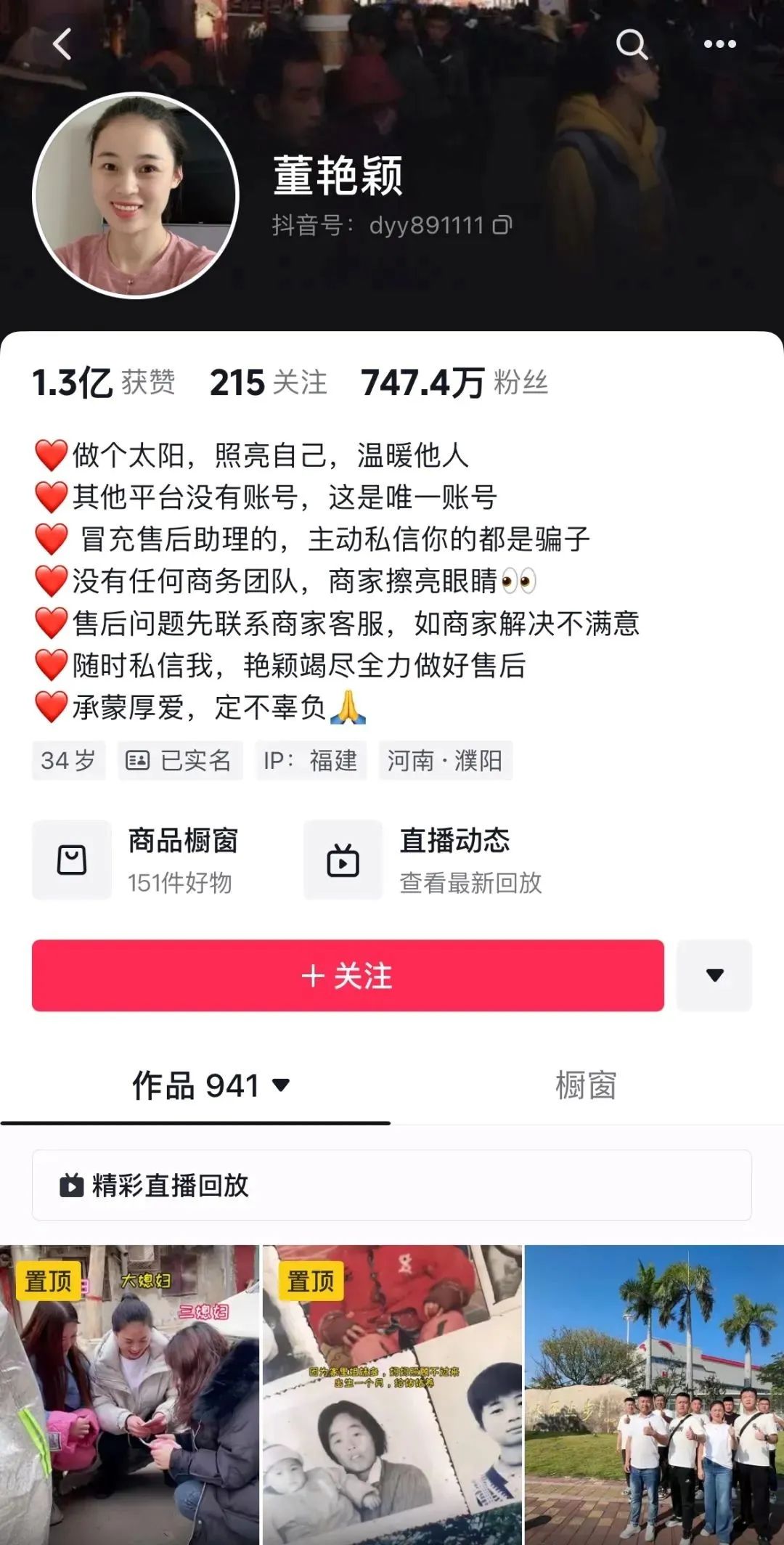Follow this account with the red 关注 button
Viewport: 784px width, 1545px height.
coord(348,975)
